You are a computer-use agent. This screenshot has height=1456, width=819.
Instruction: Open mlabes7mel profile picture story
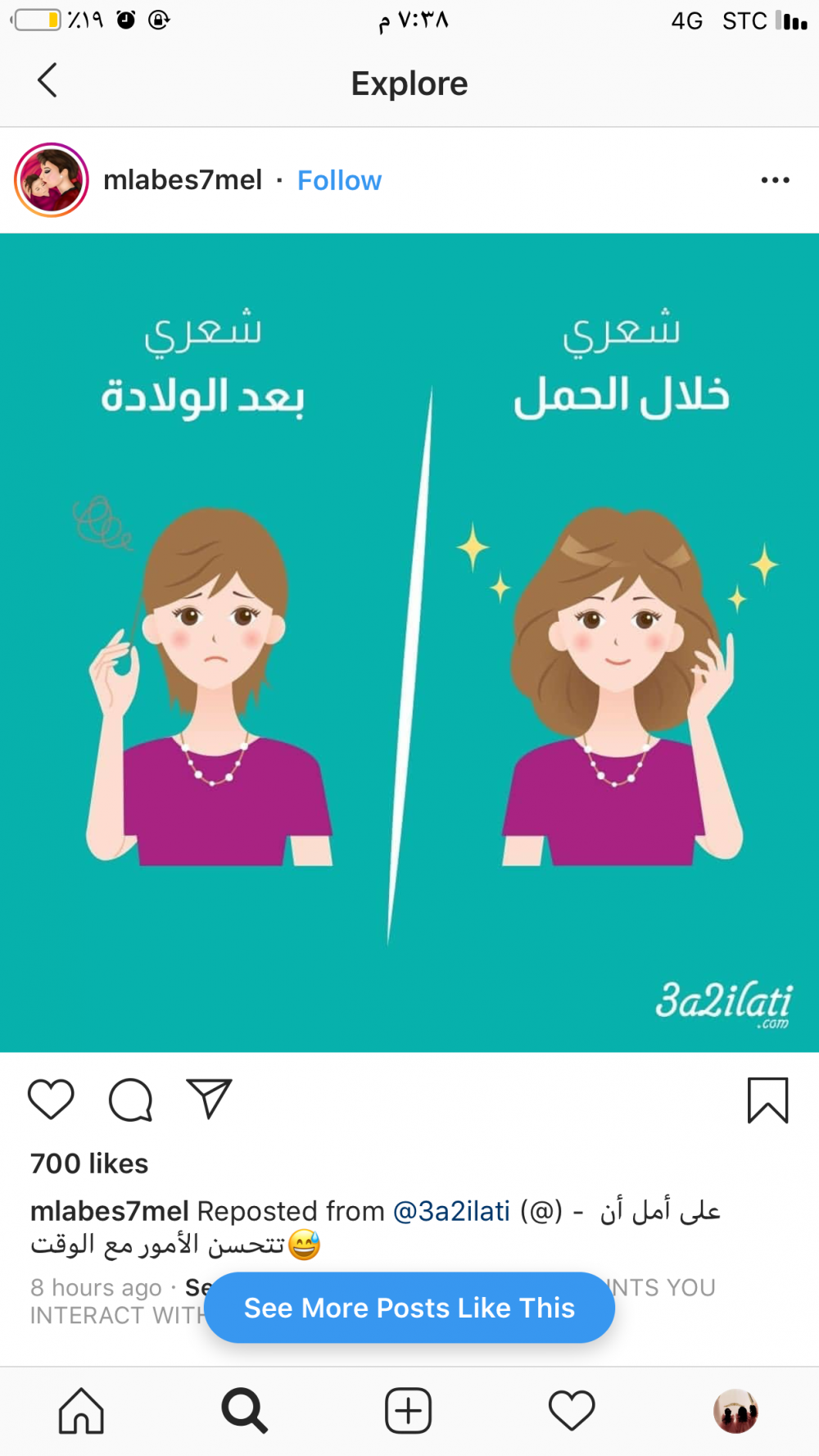(x=51, y=180)
